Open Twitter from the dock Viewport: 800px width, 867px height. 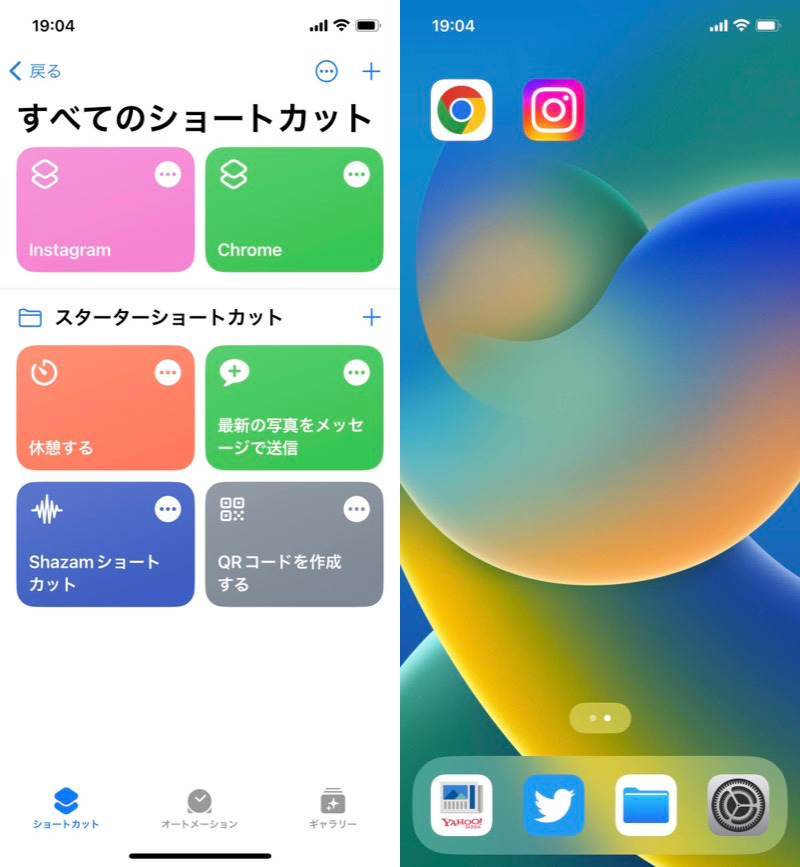(x=553, y=805)
